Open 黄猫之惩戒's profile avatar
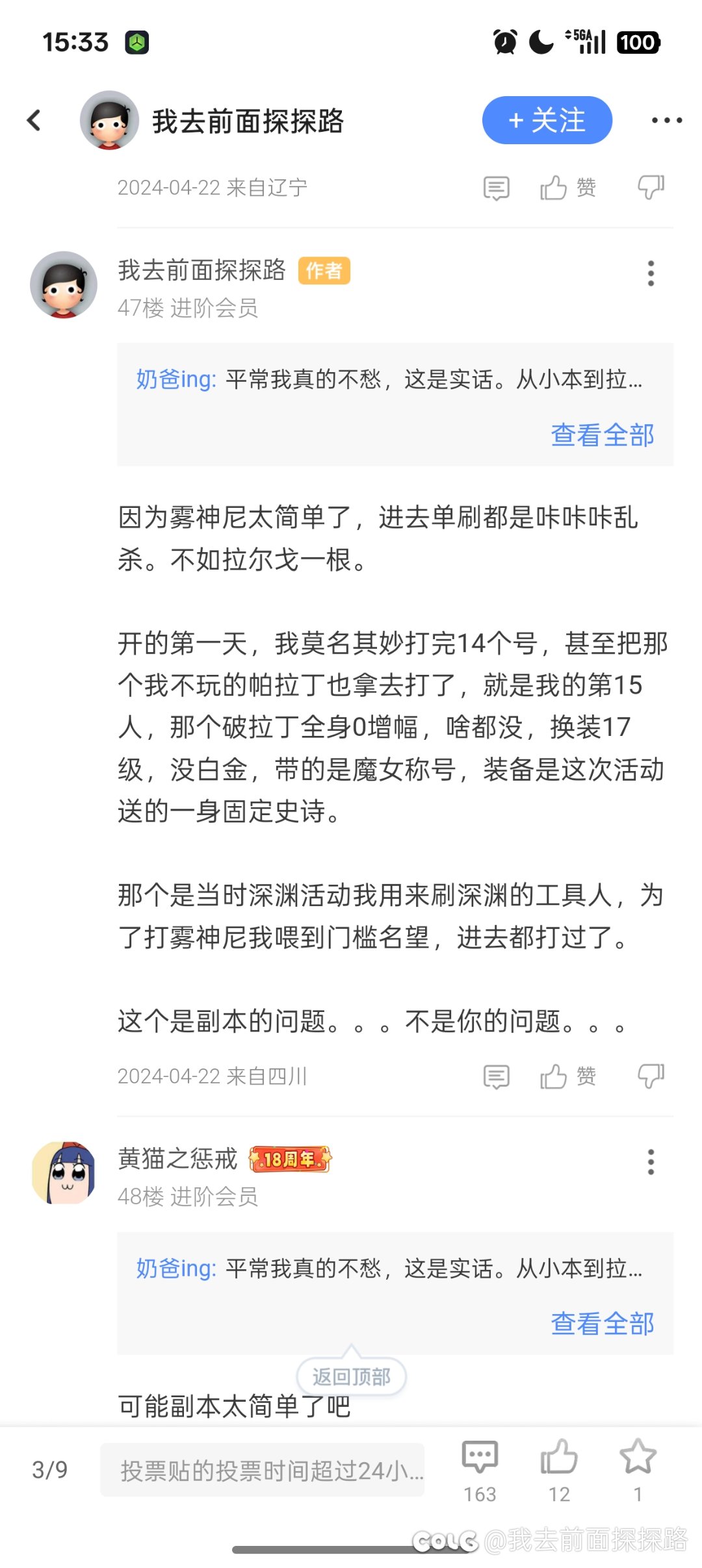The height and width of the screenshot is (1568, 702). [x=64, y=1173]
